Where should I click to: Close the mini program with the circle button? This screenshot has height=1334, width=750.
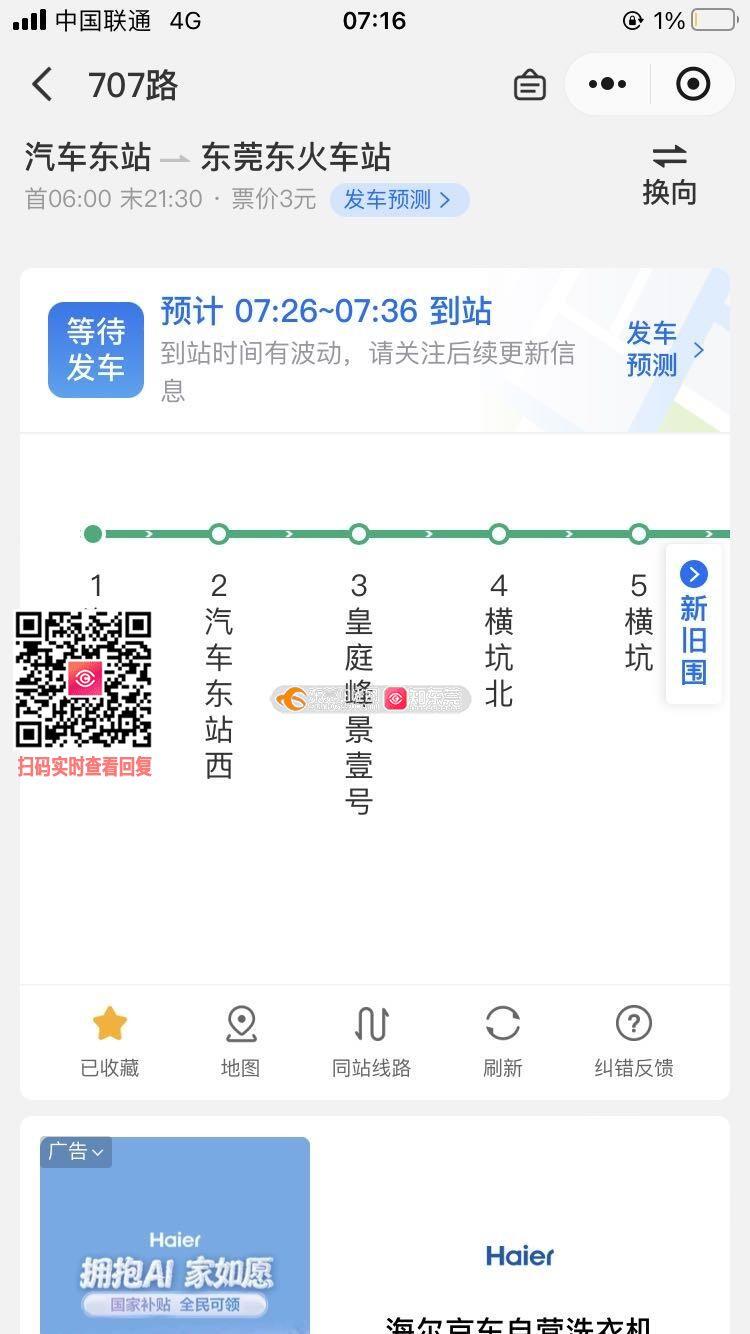[x=692, y=85]
